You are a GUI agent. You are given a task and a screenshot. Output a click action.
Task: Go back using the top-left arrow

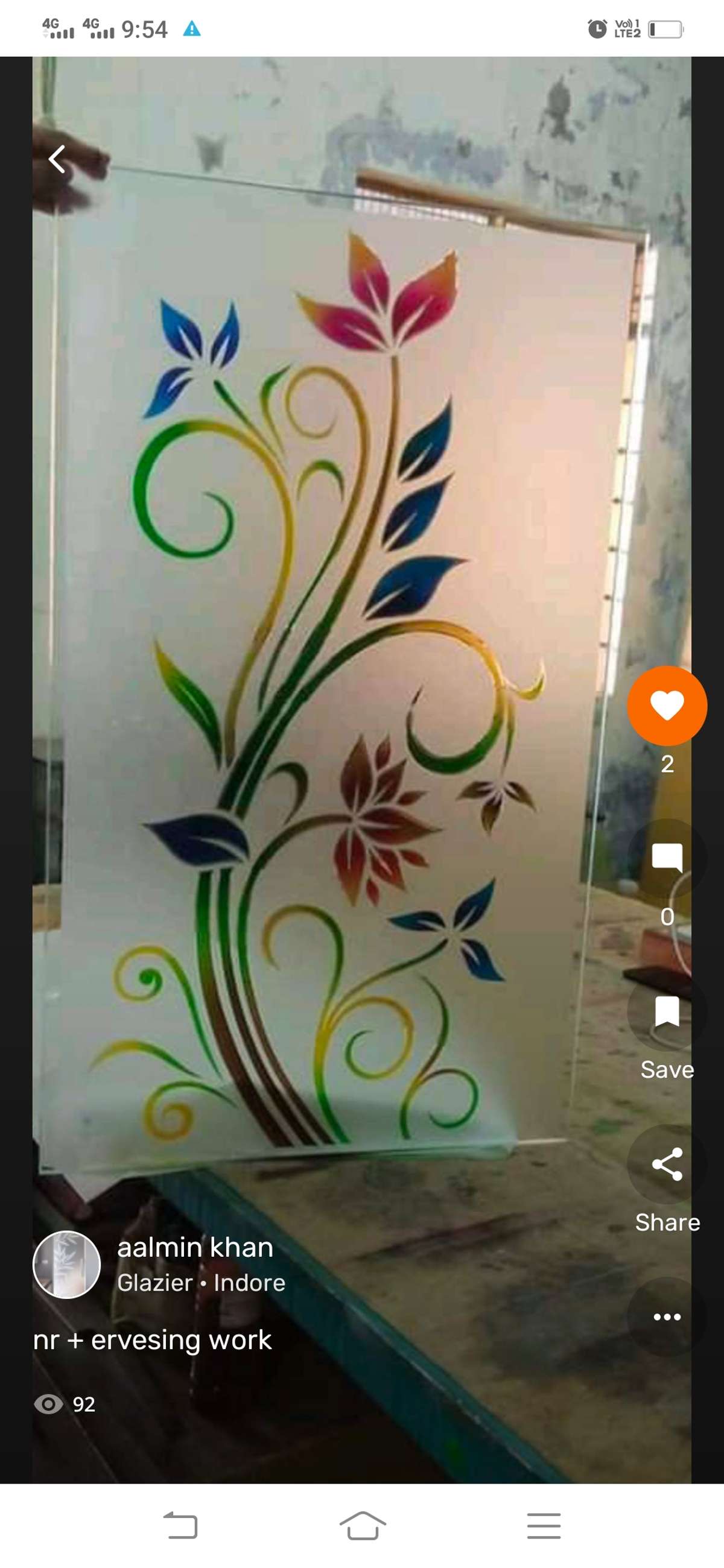57,159
